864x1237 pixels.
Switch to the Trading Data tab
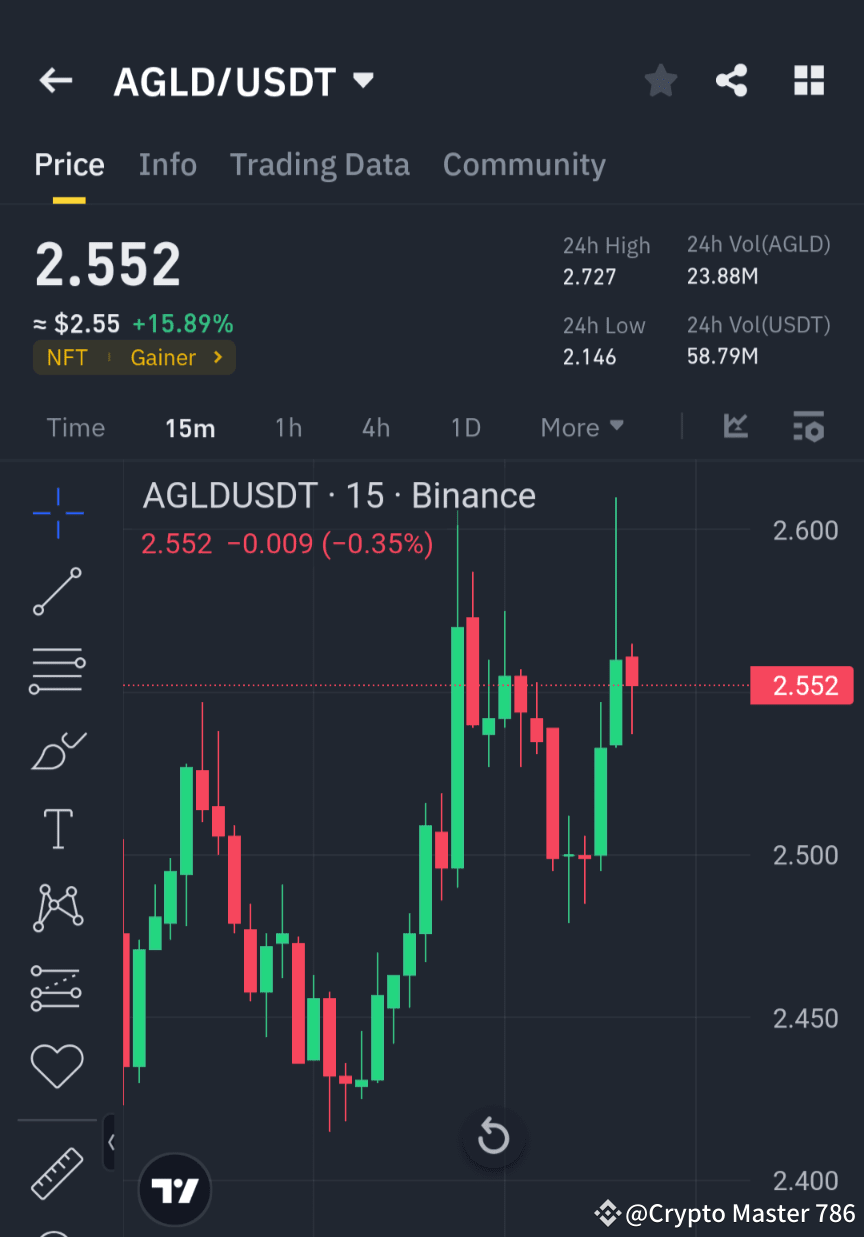[x=319, y=164]
